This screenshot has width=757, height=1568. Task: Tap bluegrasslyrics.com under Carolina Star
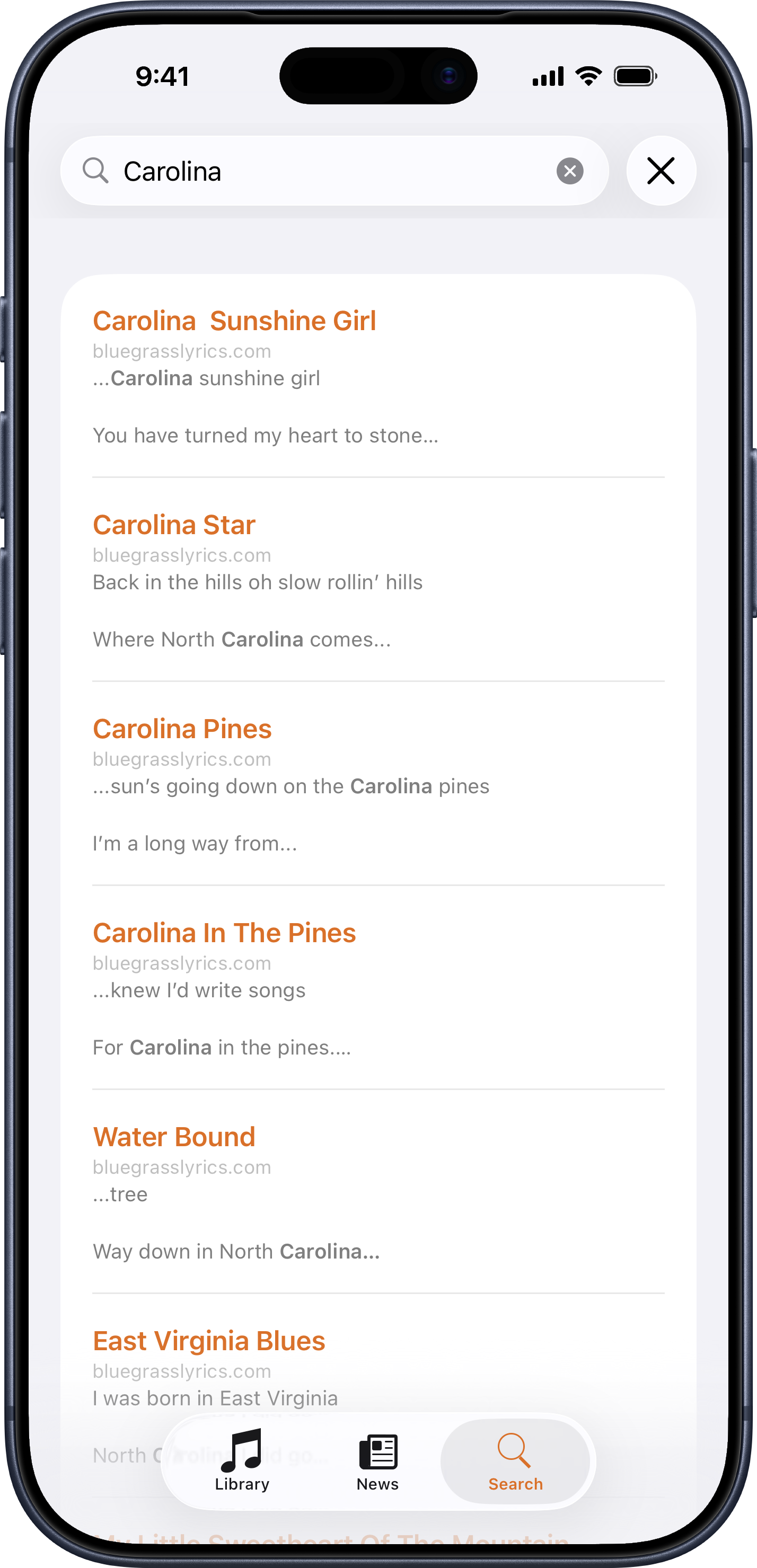(x=181, y=554)
